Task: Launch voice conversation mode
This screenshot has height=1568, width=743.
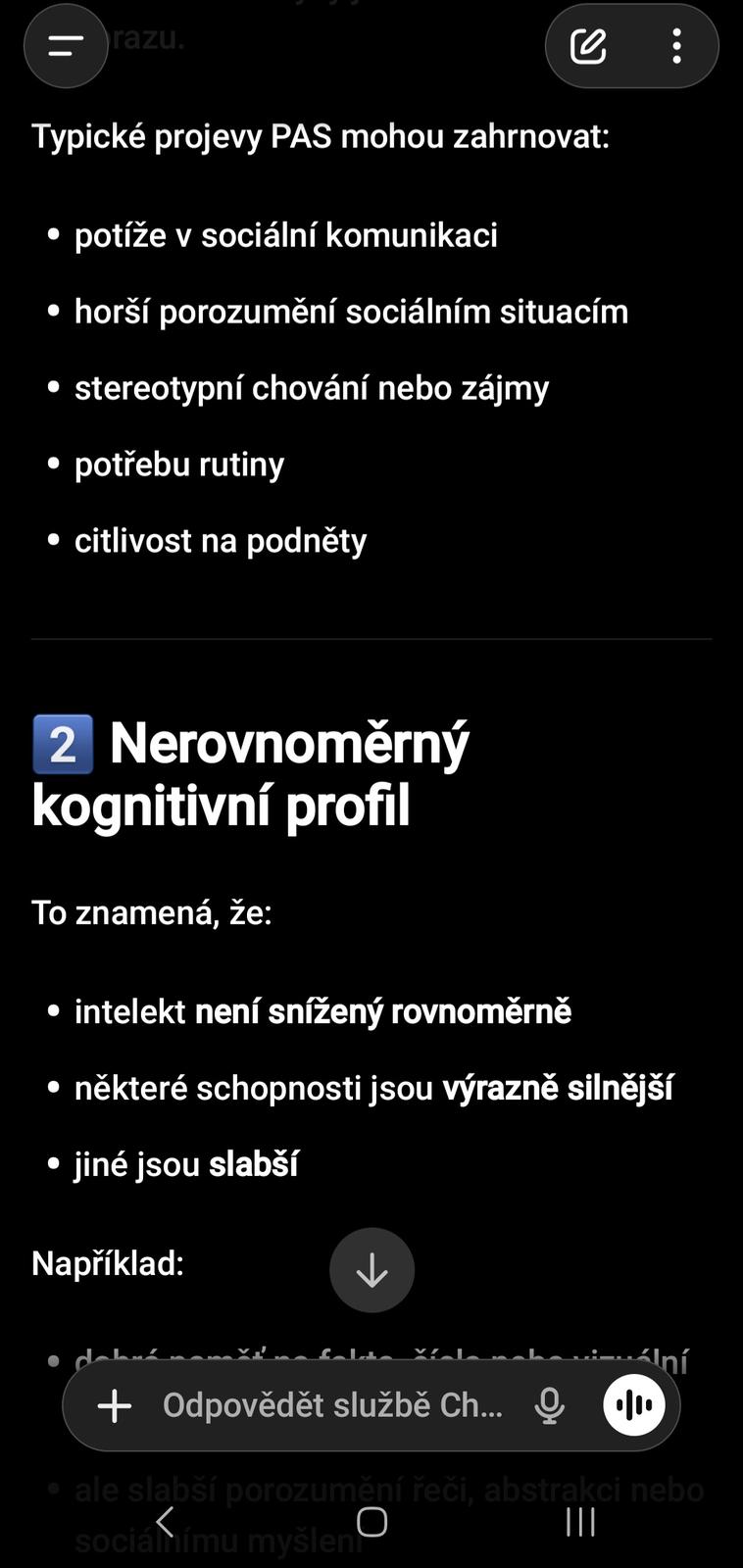Action: point(634,1406)
